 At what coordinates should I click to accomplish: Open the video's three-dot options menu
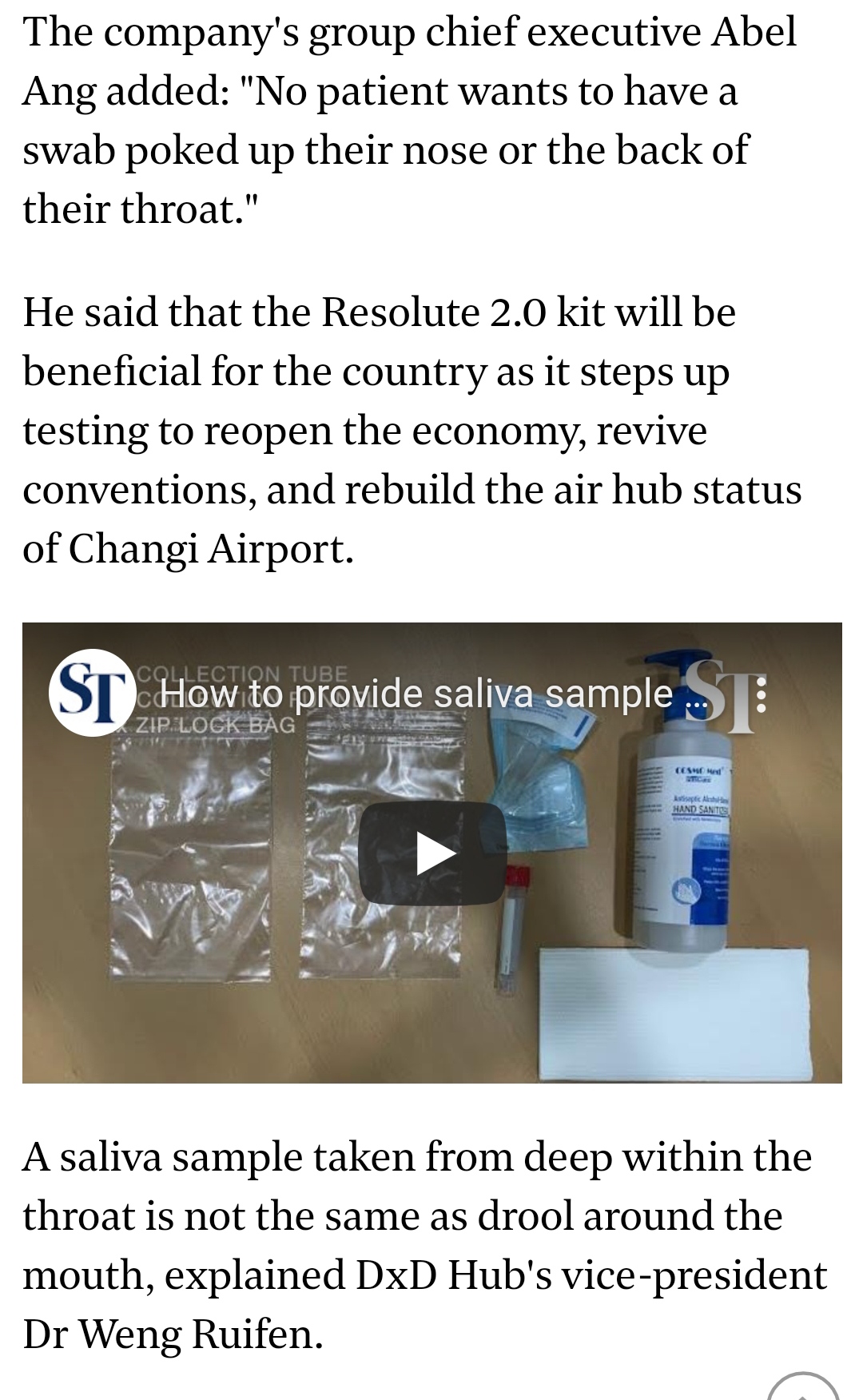coord(760,695)
